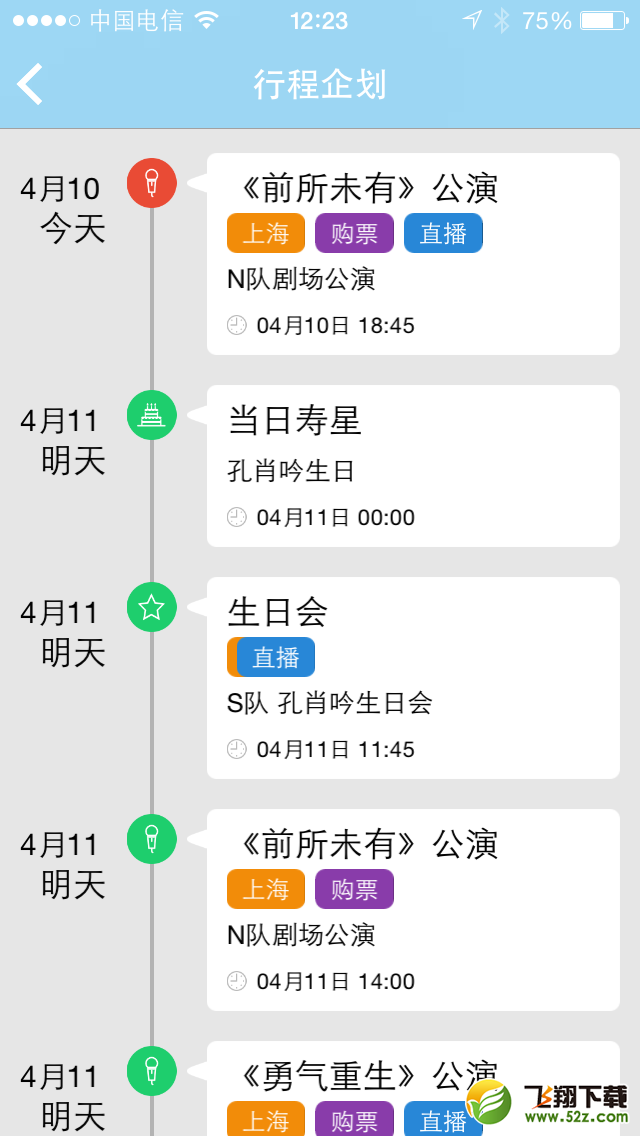Open the 《勇气重生》公演 card

pos(413,1088)
